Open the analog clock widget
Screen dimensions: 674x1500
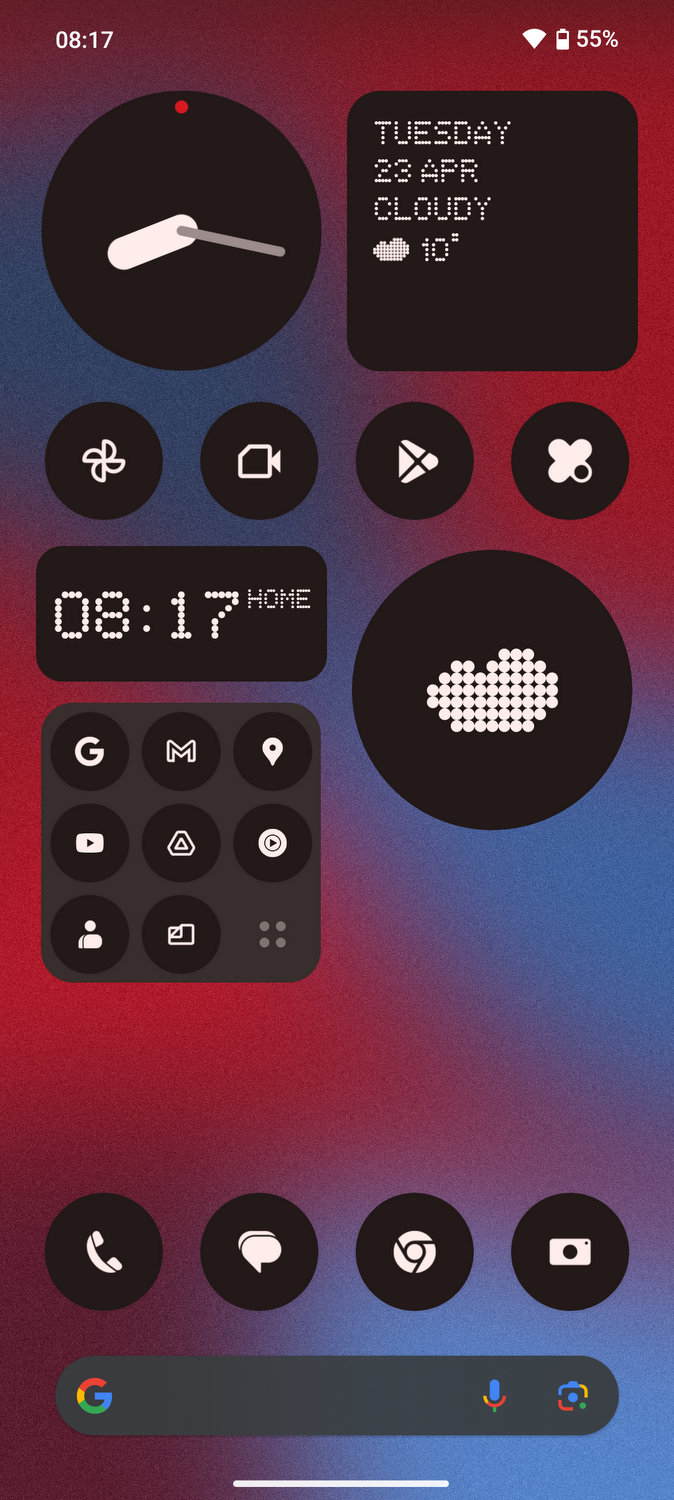[181, 231]
